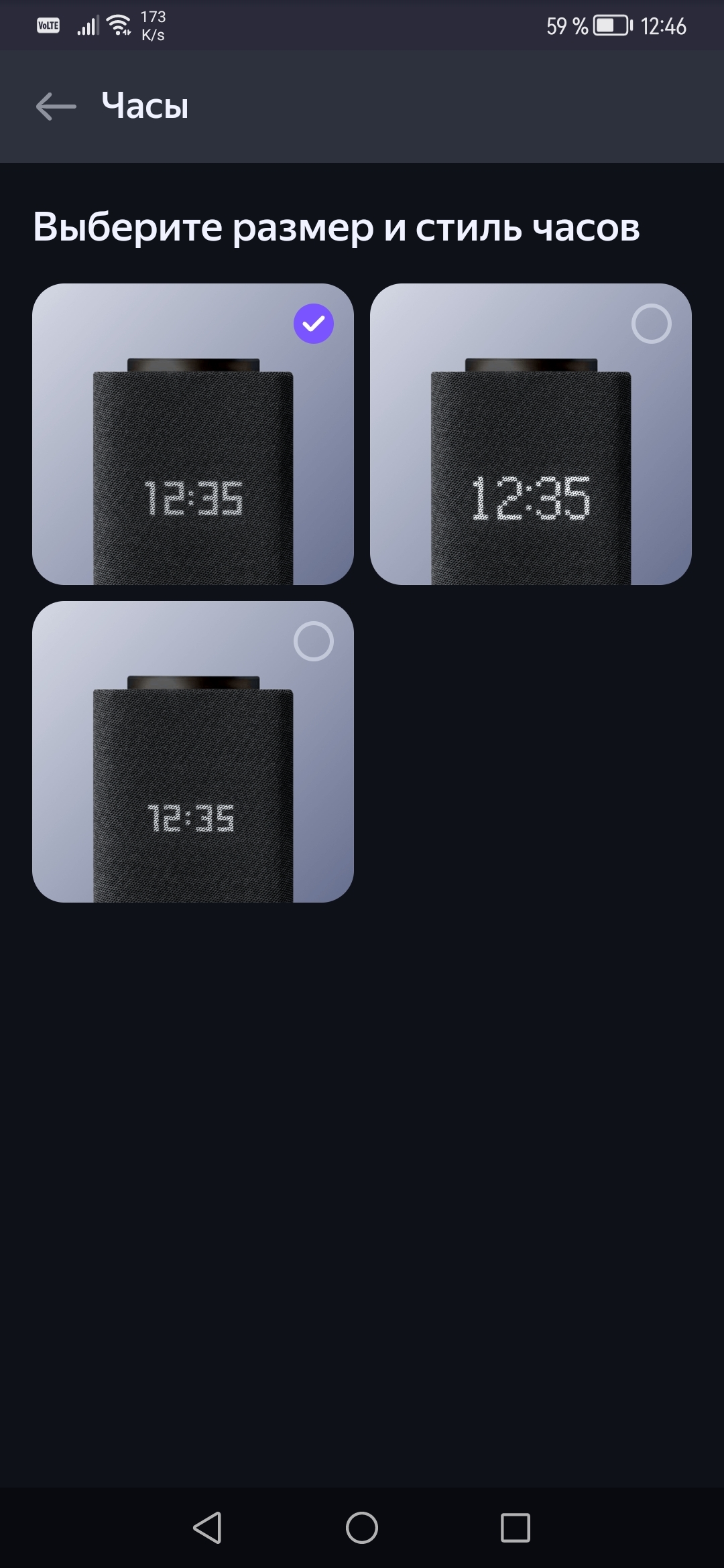
Task: Select the bold large-digit clock style
Action: click(530, 434)
